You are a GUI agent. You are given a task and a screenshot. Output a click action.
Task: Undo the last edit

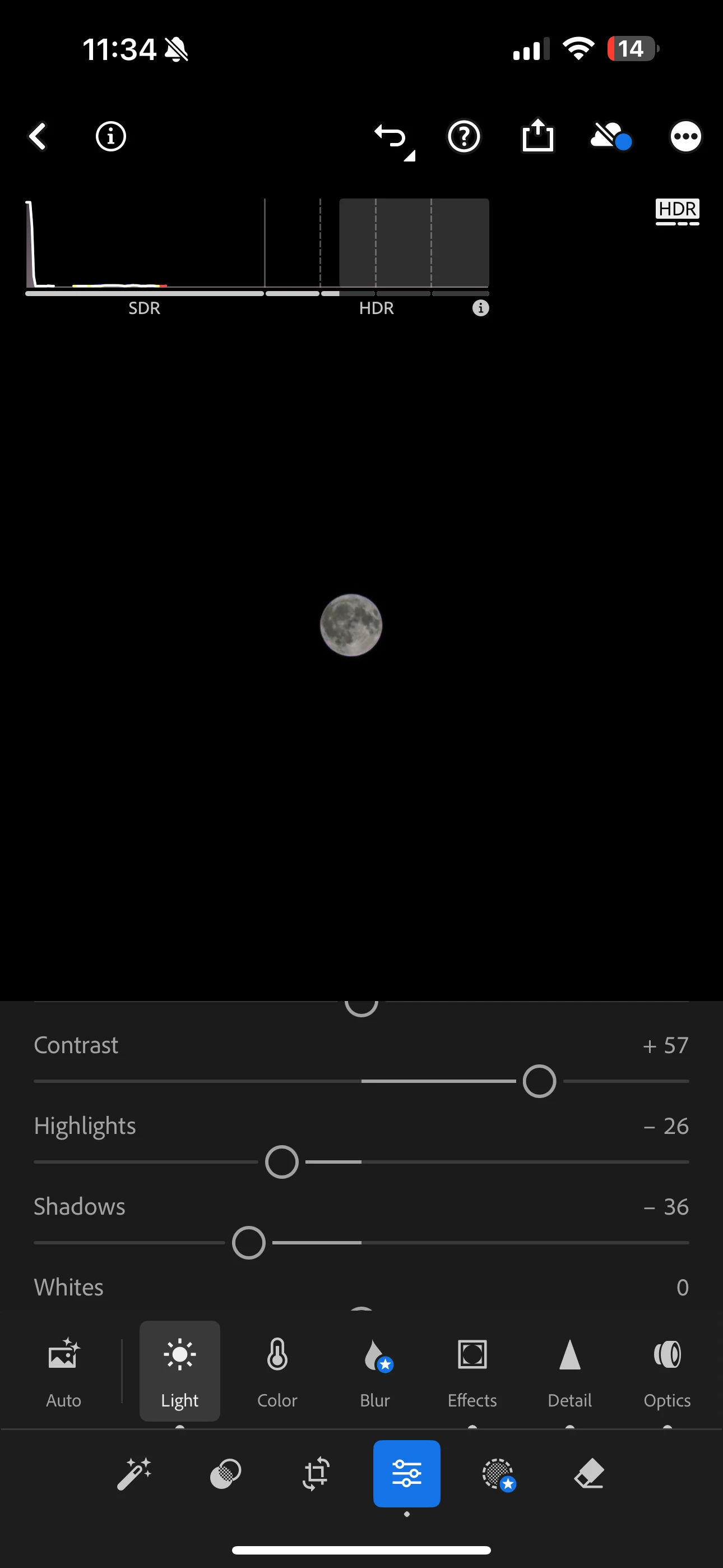pos(391,136)
